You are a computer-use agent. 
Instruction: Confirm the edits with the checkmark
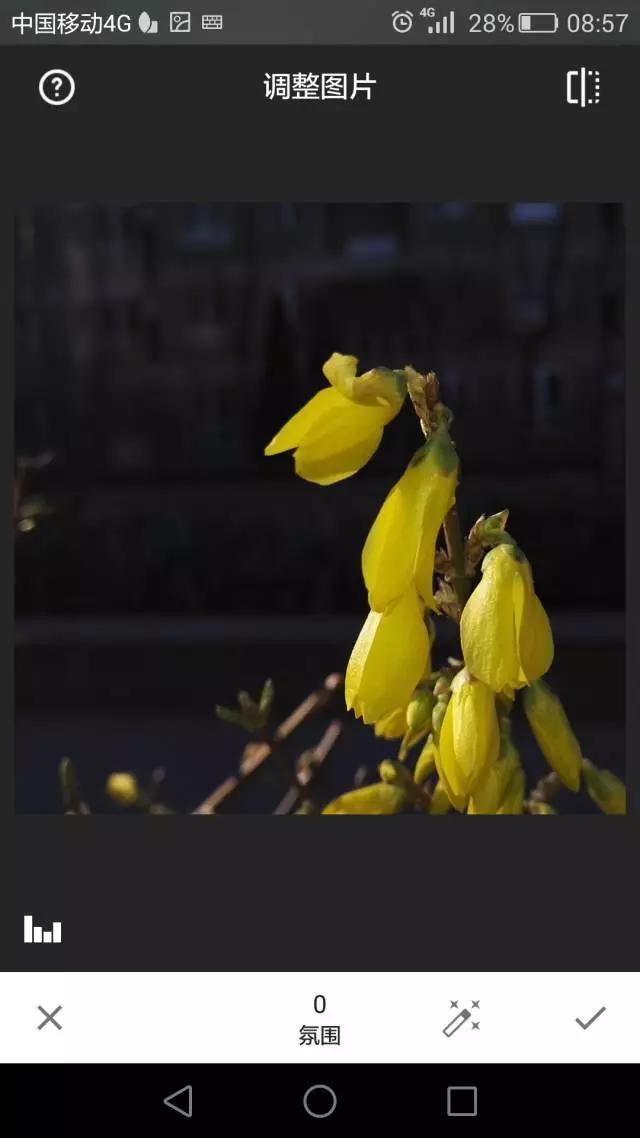pos(590,1018)
